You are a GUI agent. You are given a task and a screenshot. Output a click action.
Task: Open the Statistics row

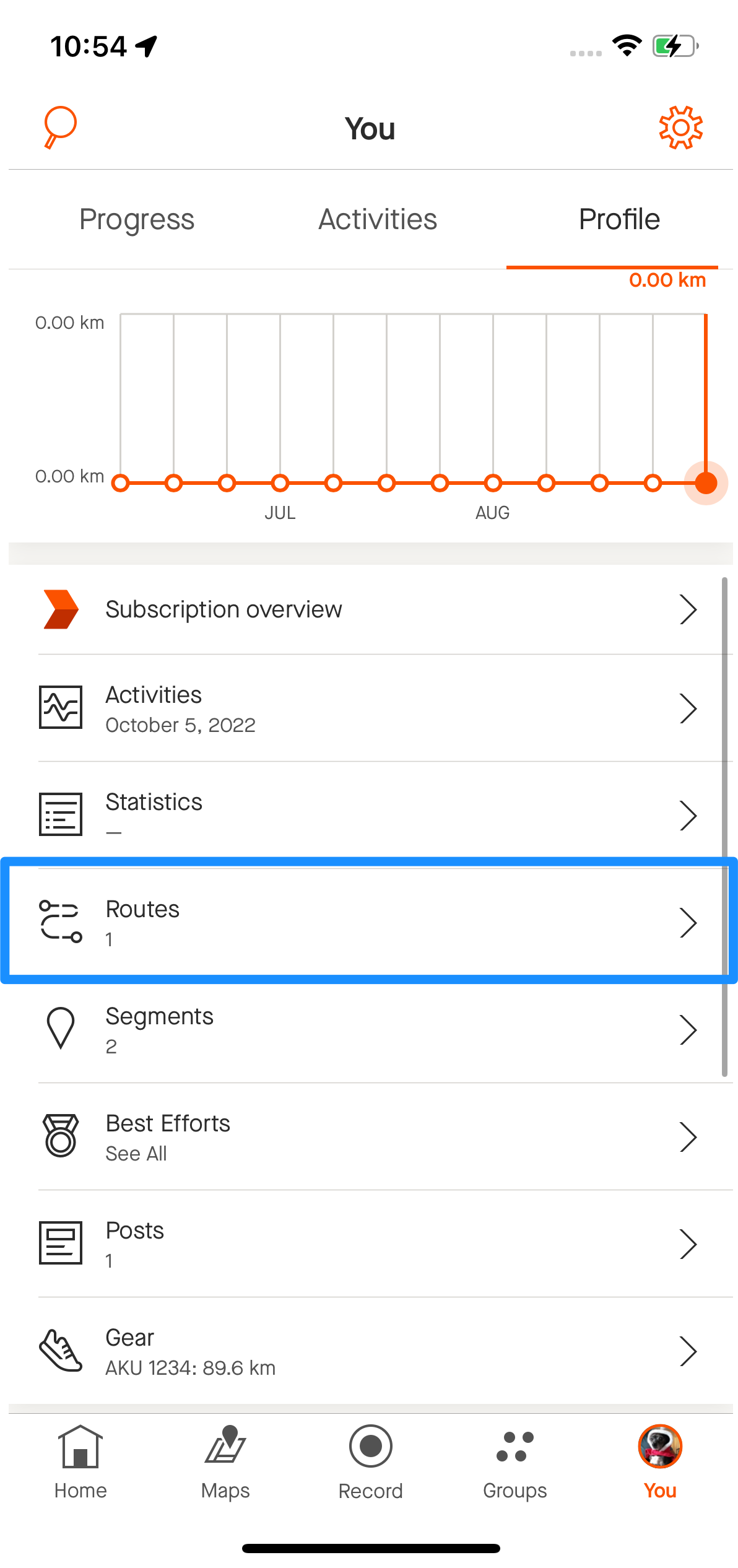coord(369,815)
